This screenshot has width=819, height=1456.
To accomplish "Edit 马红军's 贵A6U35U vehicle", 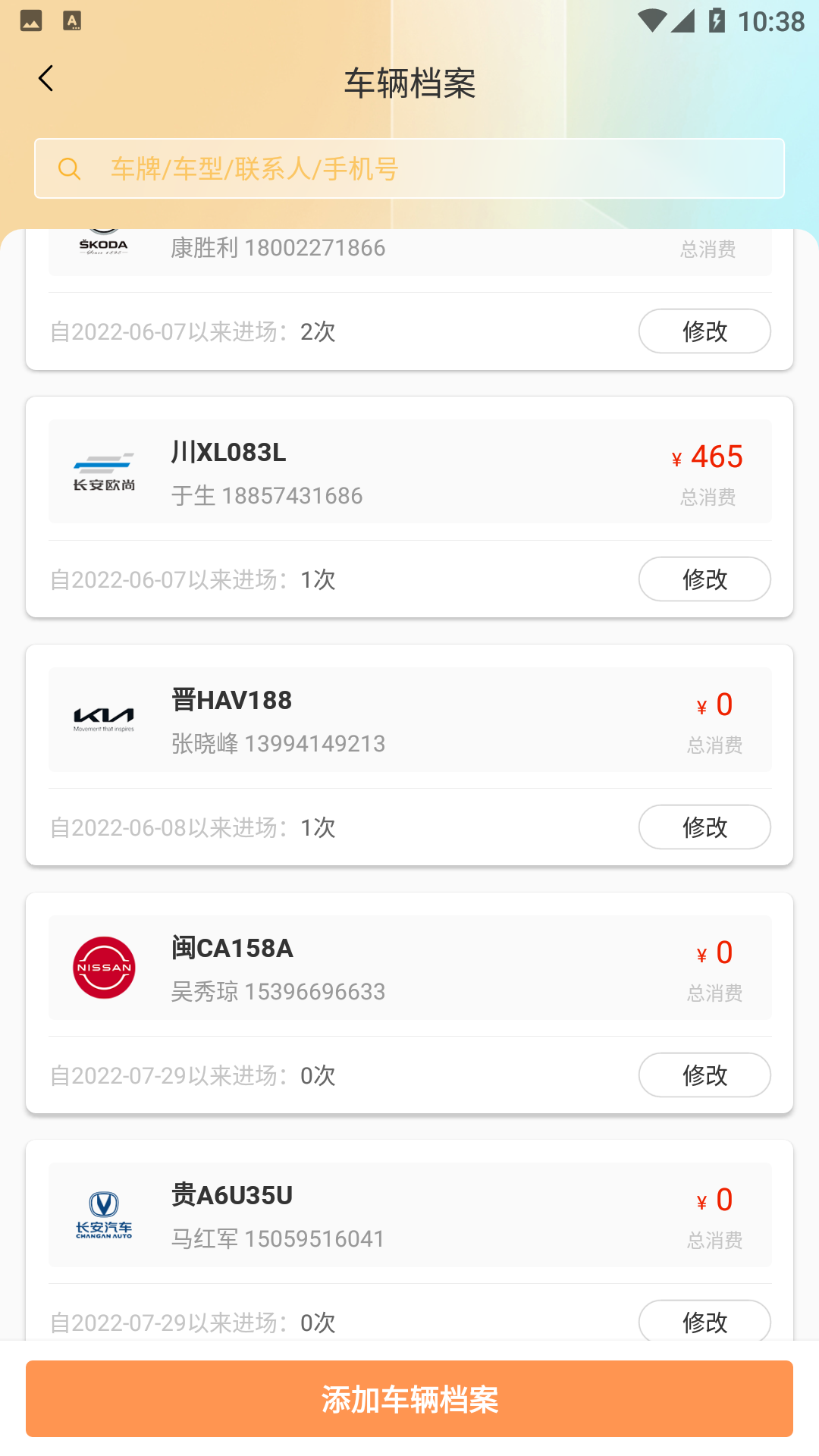I will point(704,1321).
